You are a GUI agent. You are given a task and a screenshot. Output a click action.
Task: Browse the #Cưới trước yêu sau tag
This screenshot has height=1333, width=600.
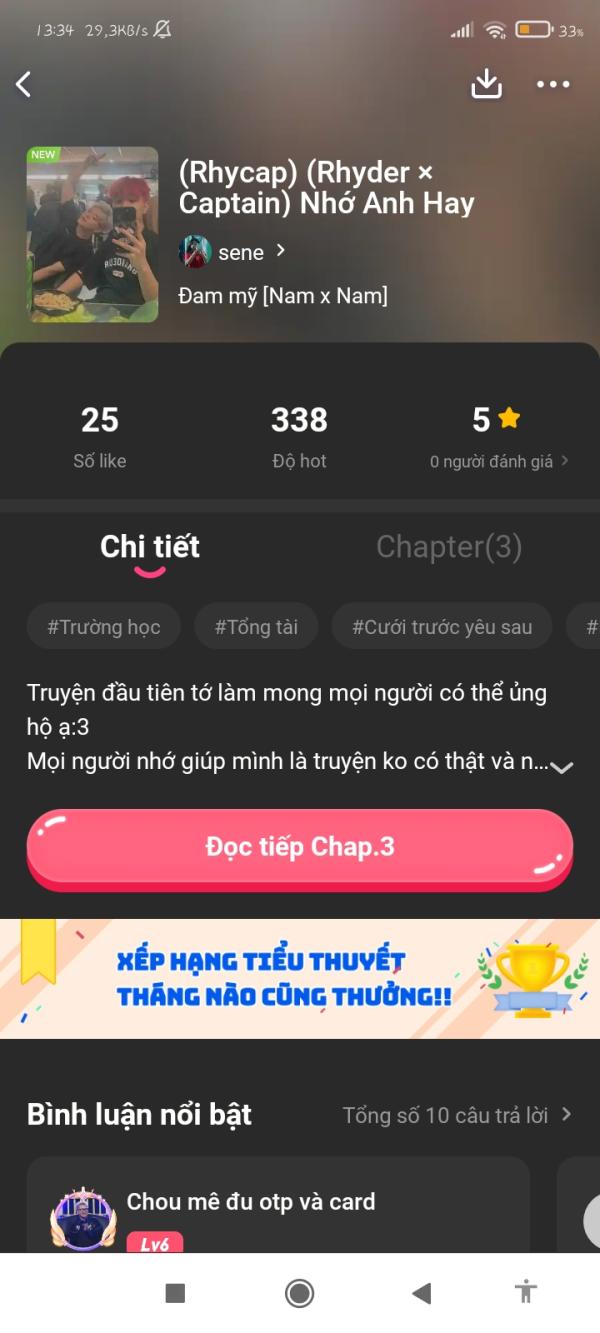pos(441,627)
